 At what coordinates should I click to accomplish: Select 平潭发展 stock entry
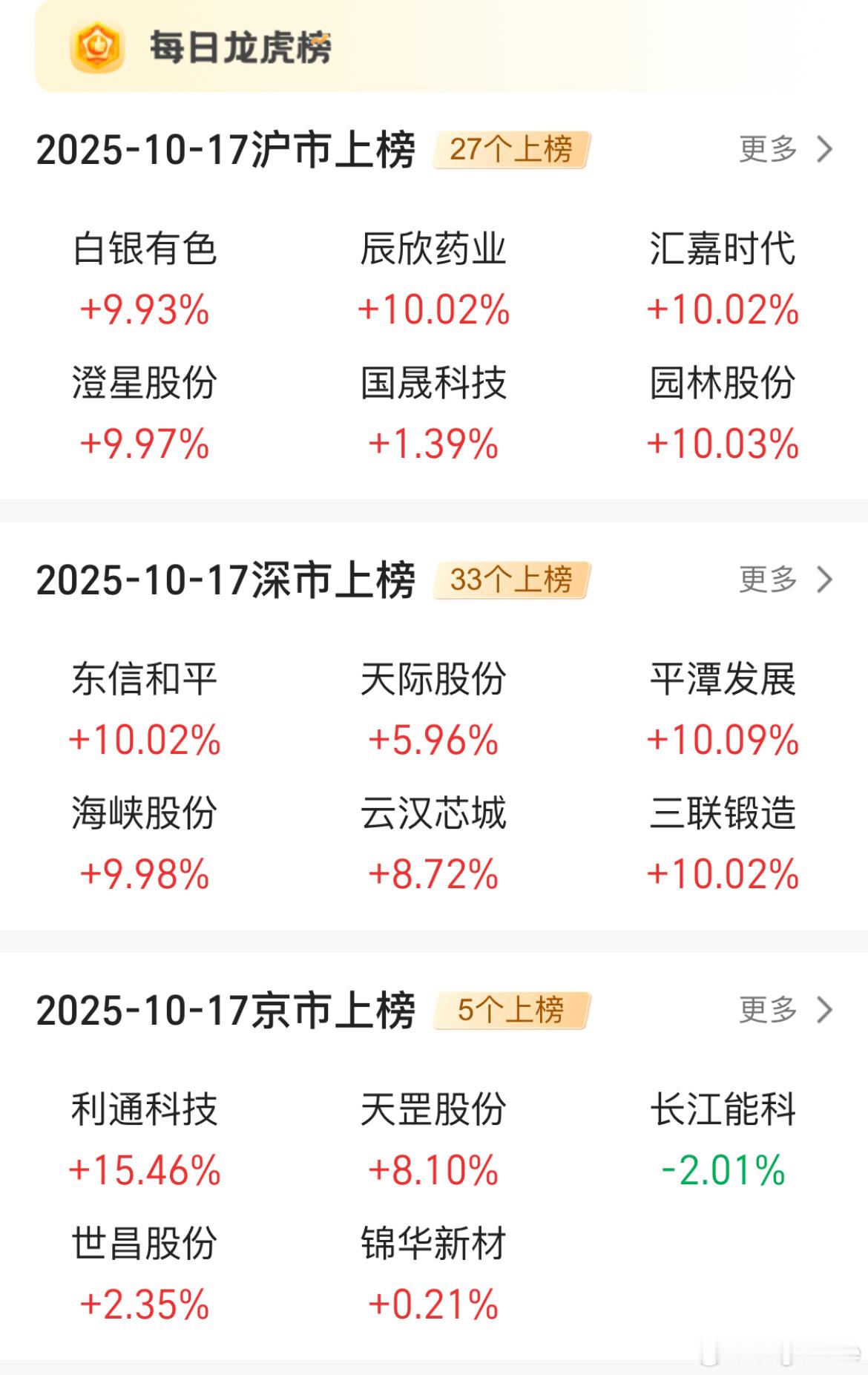[723, 709]
